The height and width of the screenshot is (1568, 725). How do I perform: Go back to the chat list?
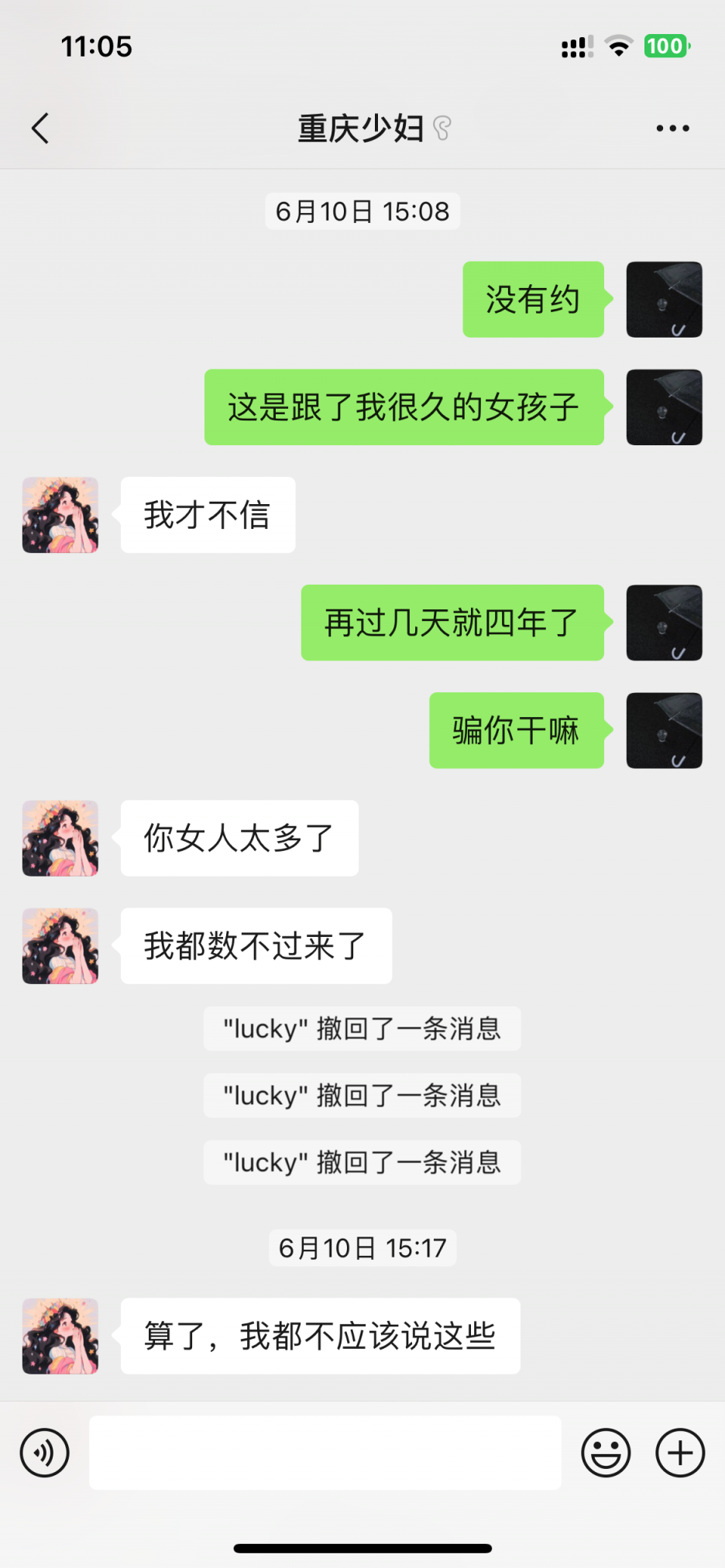pyautogui.click(x=40, y=129)
